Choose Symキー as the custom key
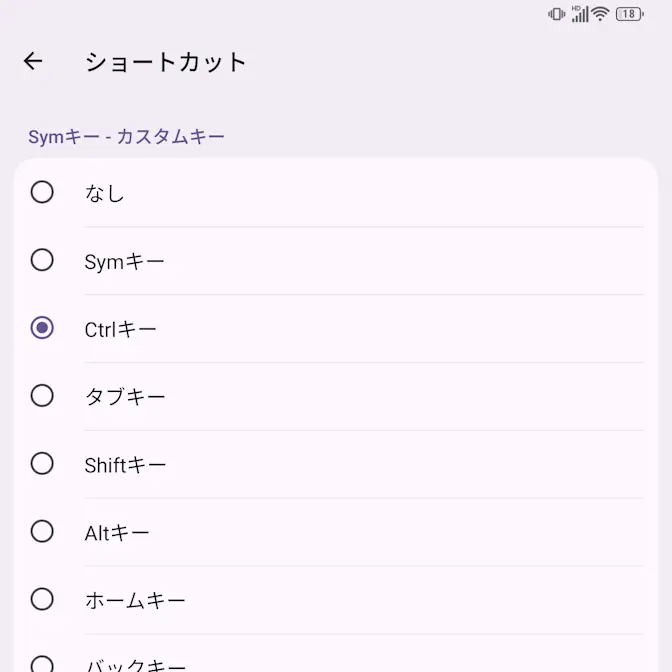672x672 pixels. (x=42, y=260)
